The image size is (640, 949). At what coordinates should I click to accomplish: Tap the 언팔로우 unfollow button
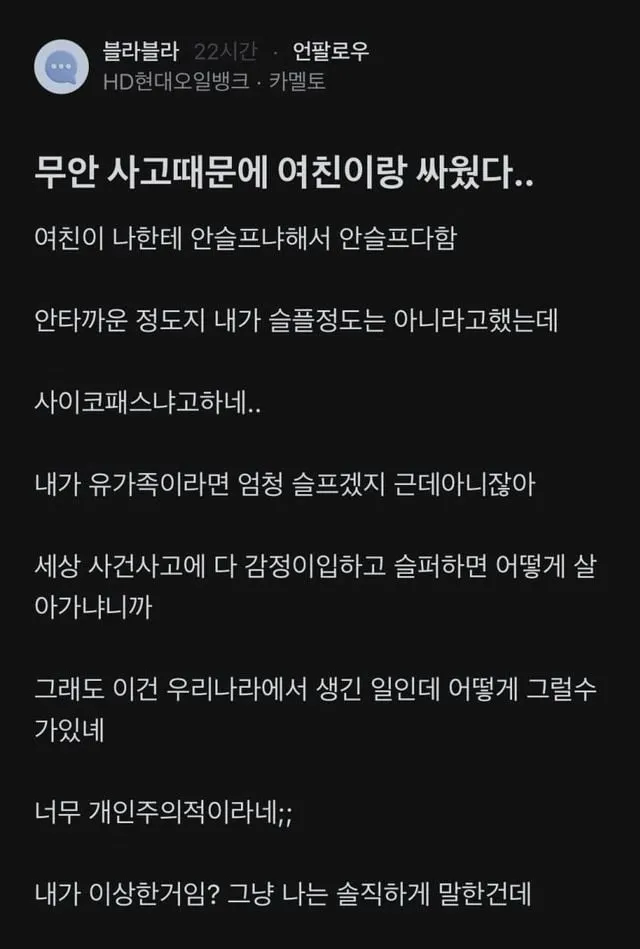[331, 53]
